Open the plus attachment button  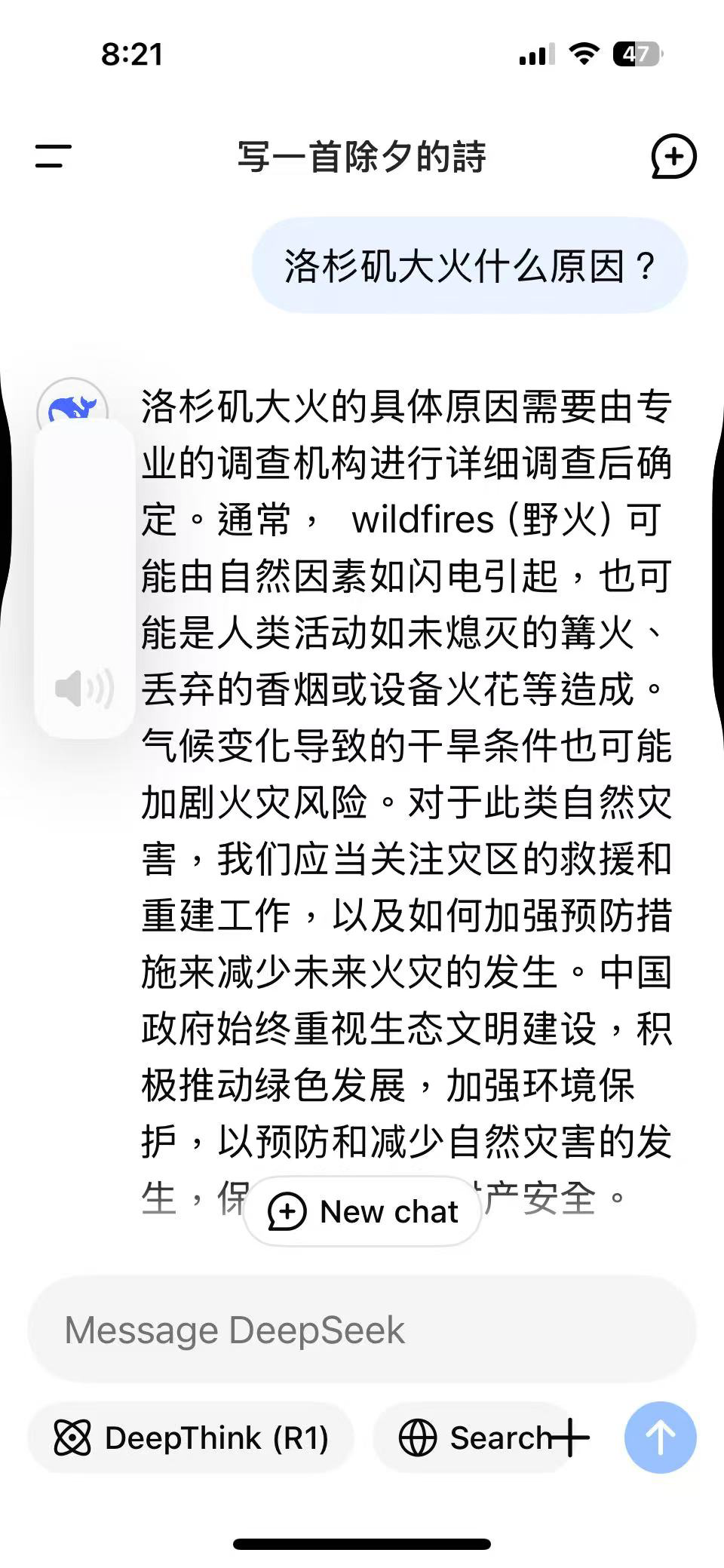[x=570, y=1438]
